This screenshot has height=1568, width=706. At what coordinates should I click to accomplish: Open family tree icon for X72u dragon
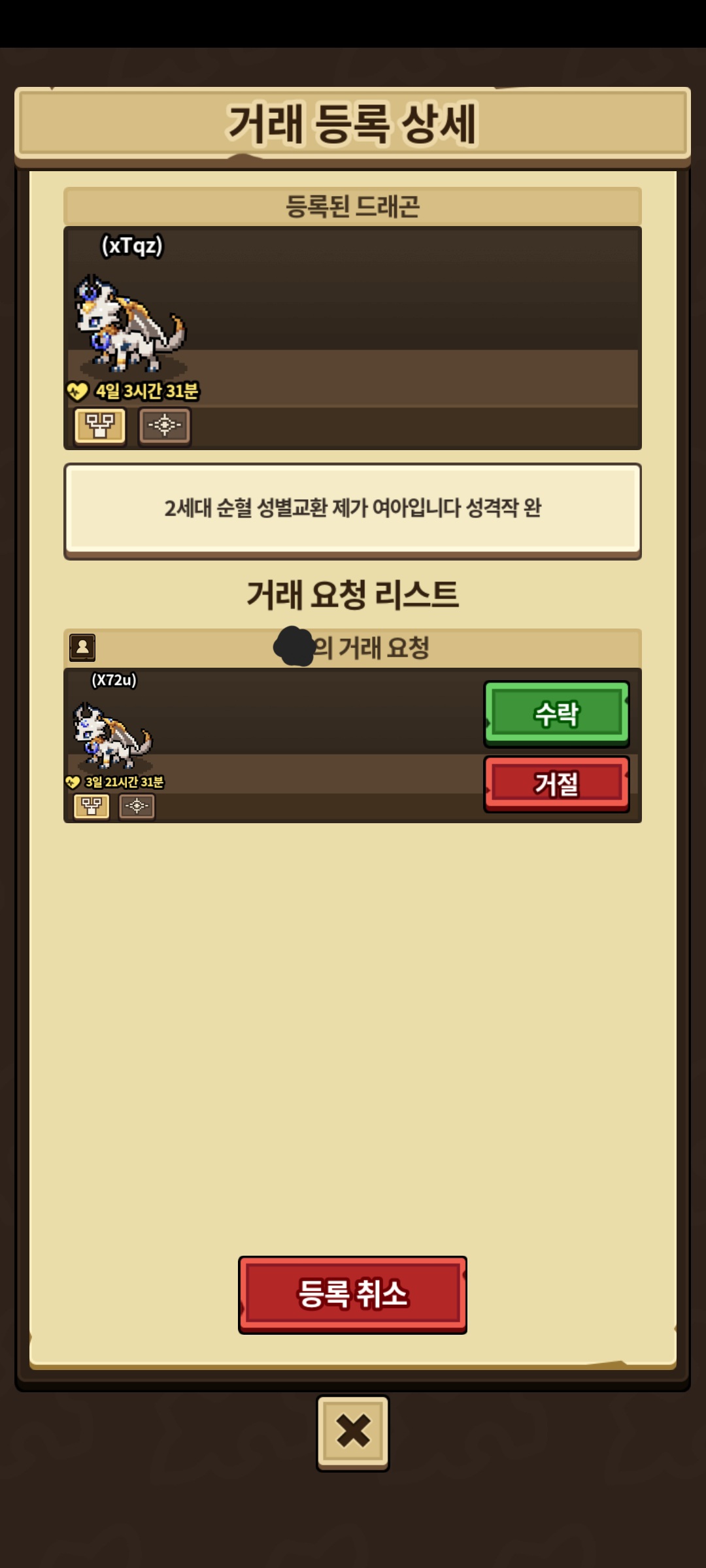click(92, 806)
